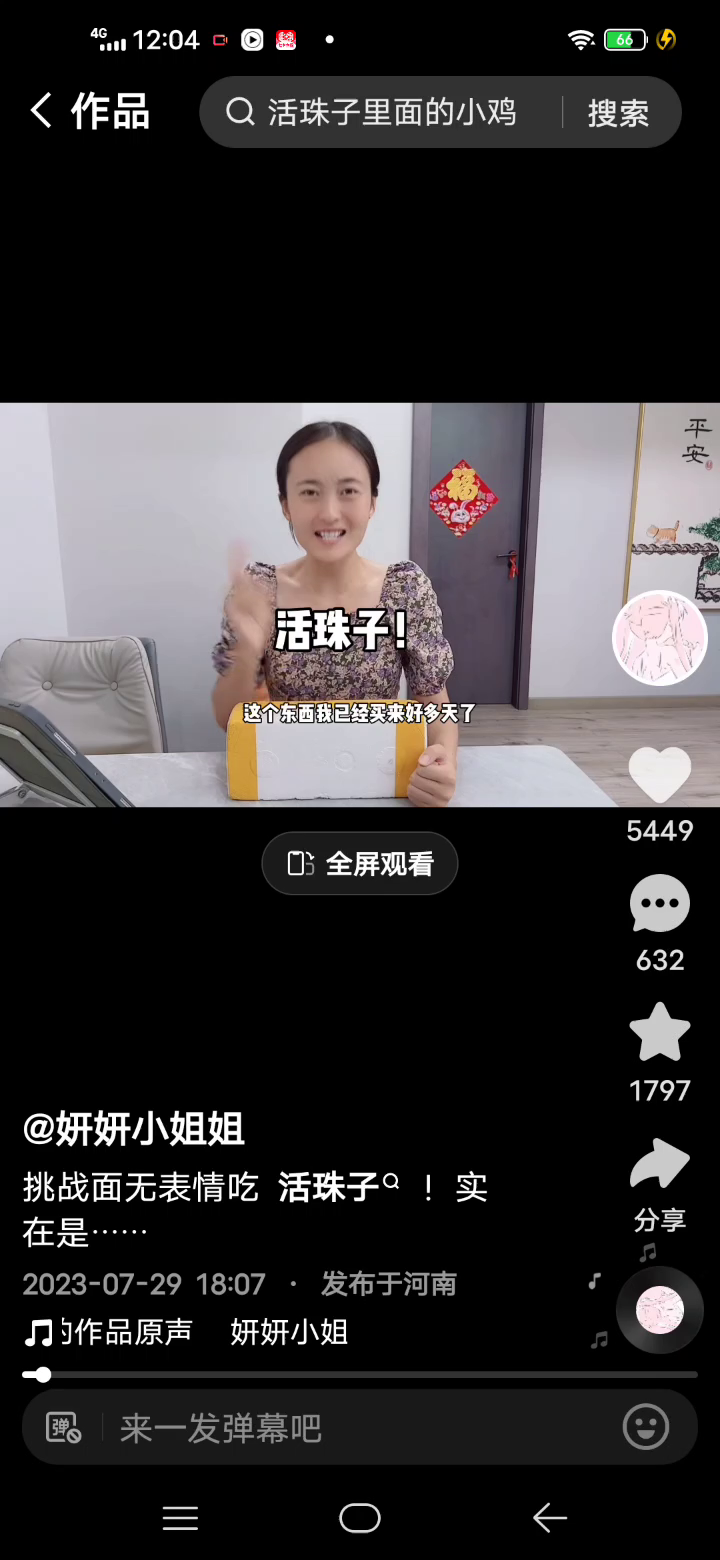
Task: Open the emoji smiley picker
Action: click(x=646, y=1427)
